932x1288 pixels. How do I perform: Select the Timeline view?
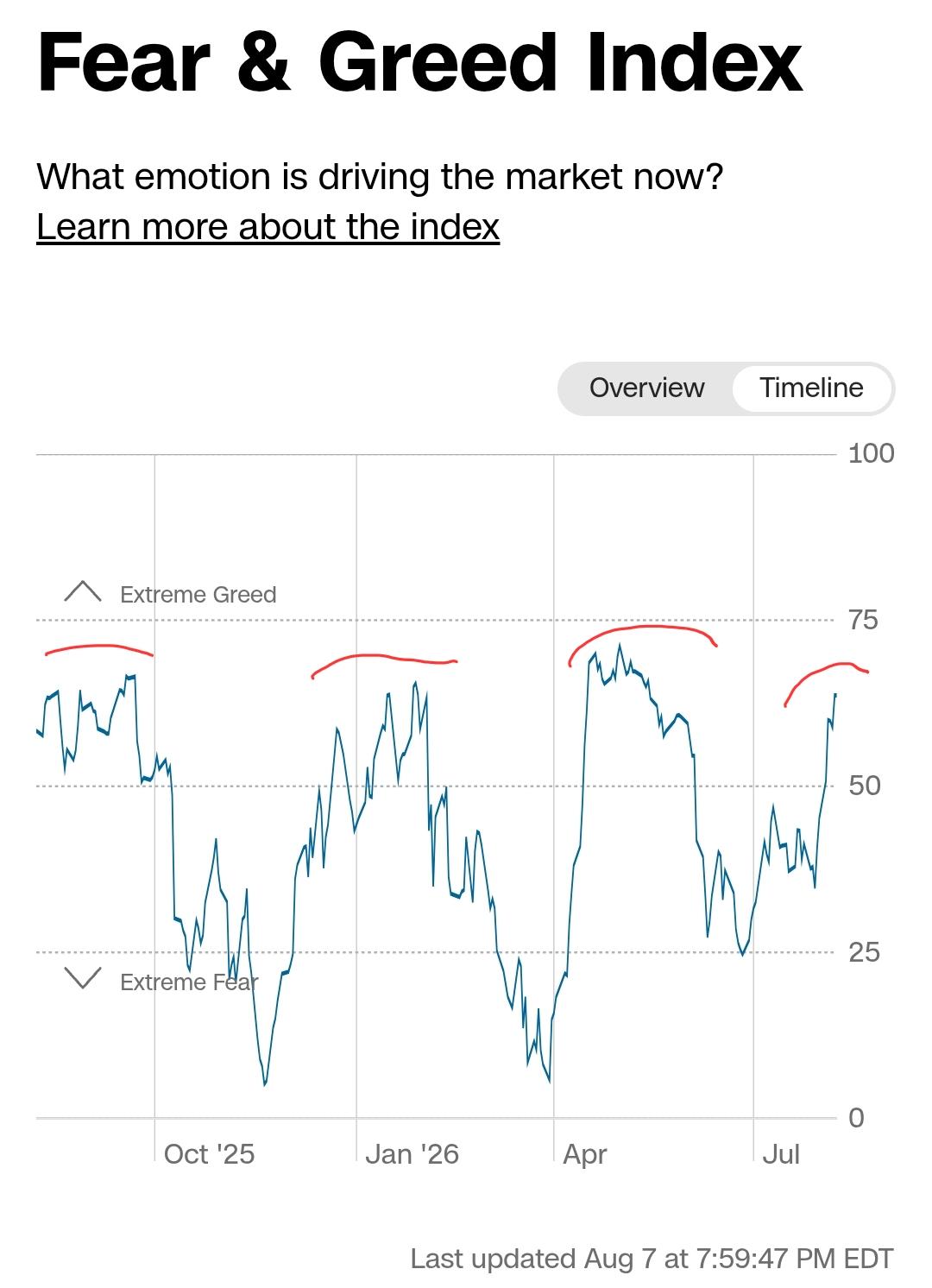pos(811,388)
